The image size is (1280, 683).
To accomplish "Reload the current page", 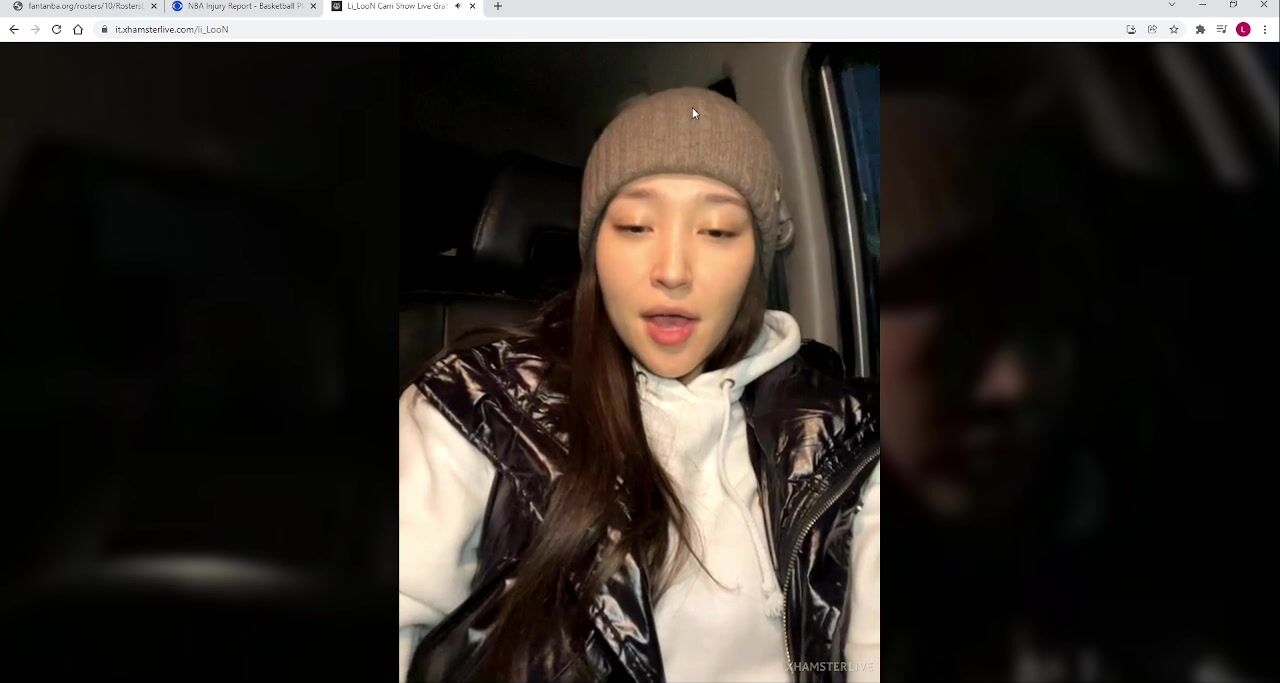I will coord(56,29).
